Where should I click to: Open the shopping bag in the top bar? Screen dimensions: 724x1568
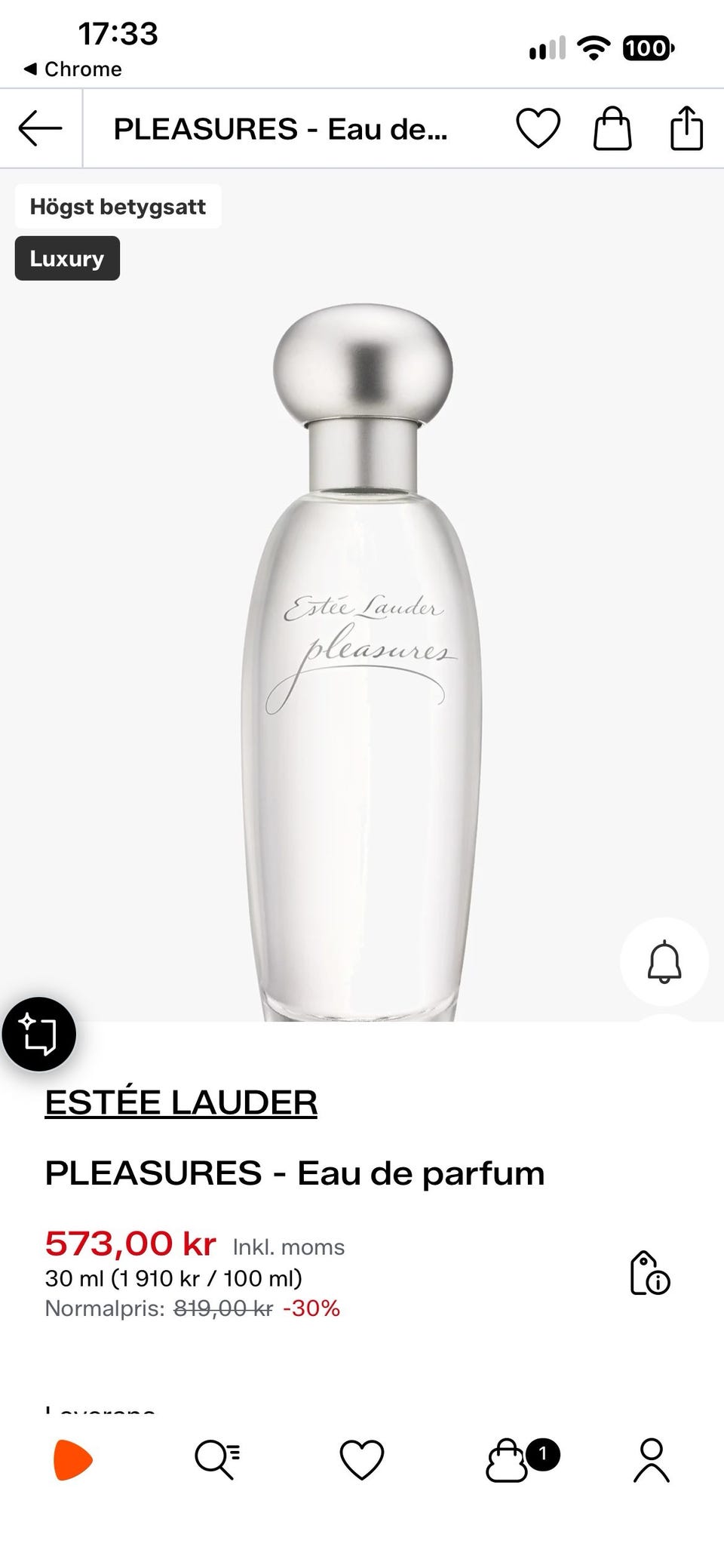(x=612, y=128)
